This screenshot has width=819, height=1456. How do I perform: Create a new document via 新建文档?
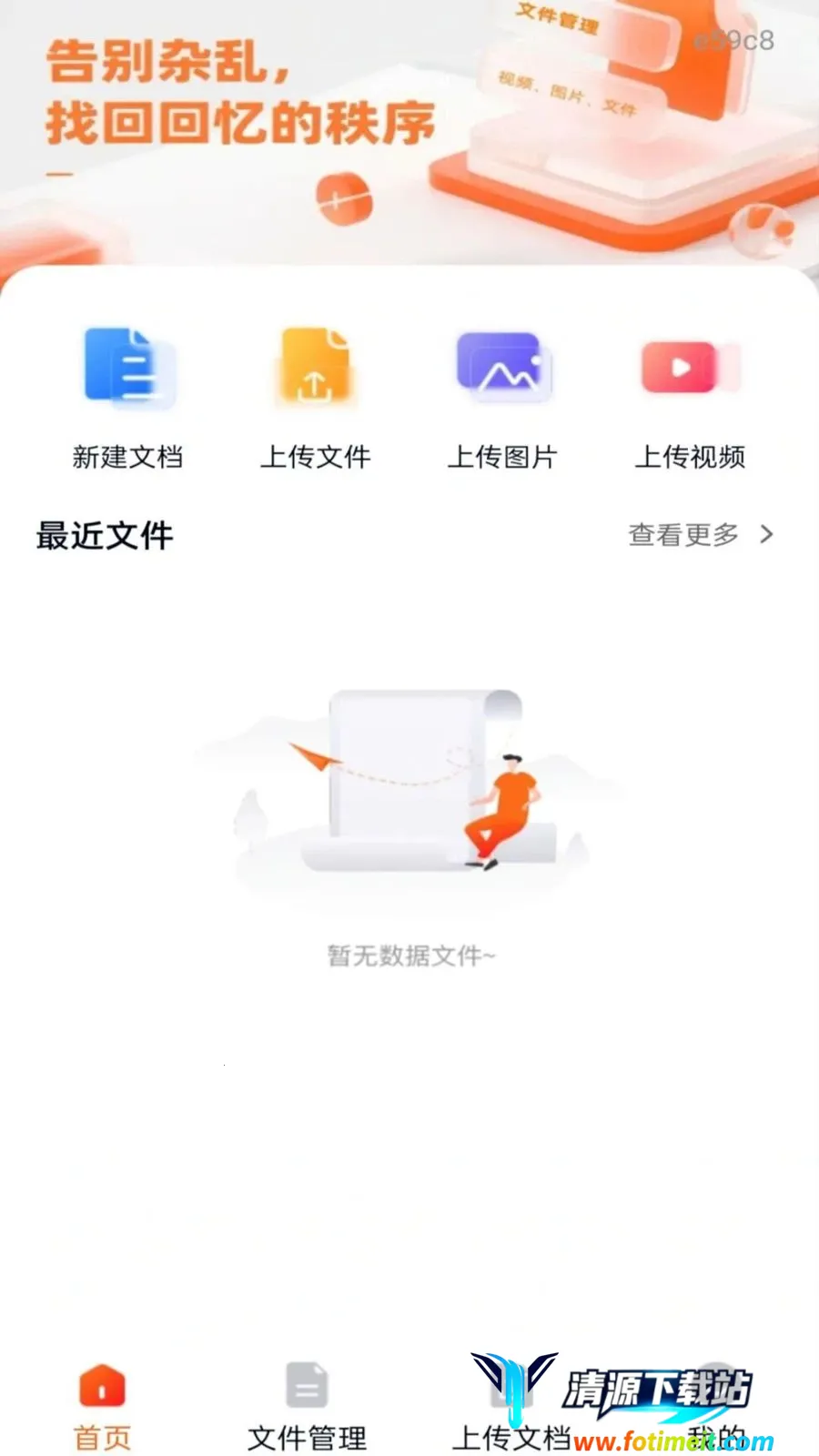[127, 399]
